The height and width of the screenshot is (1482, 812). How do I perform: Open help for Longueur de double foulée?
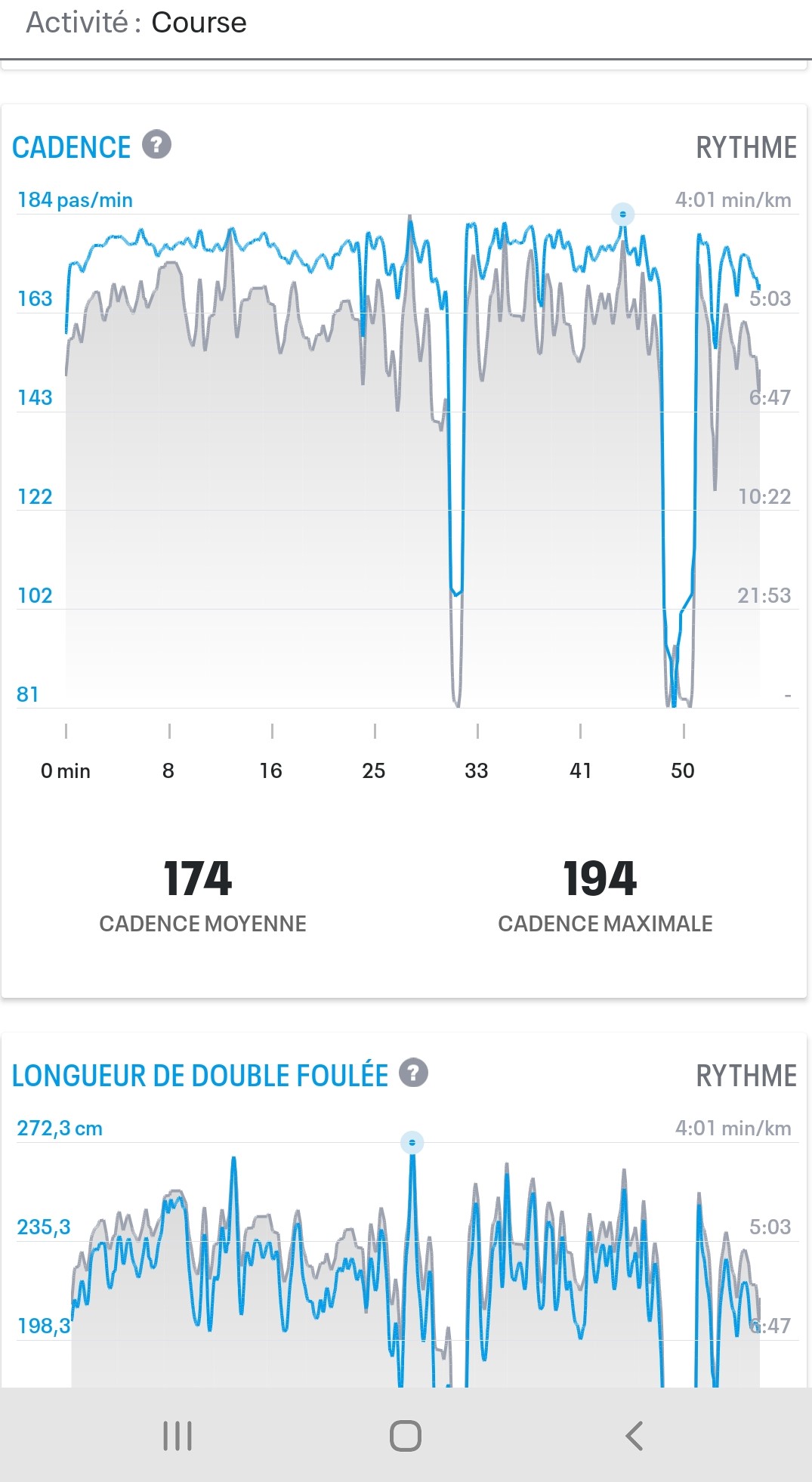pos(413,1073)
